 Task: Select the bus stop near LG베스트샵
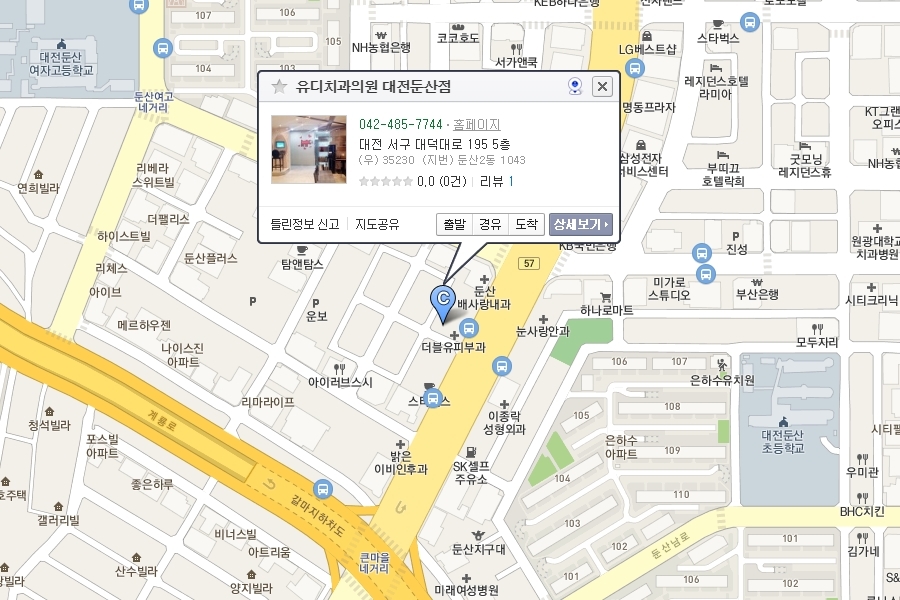pos(634,69)
